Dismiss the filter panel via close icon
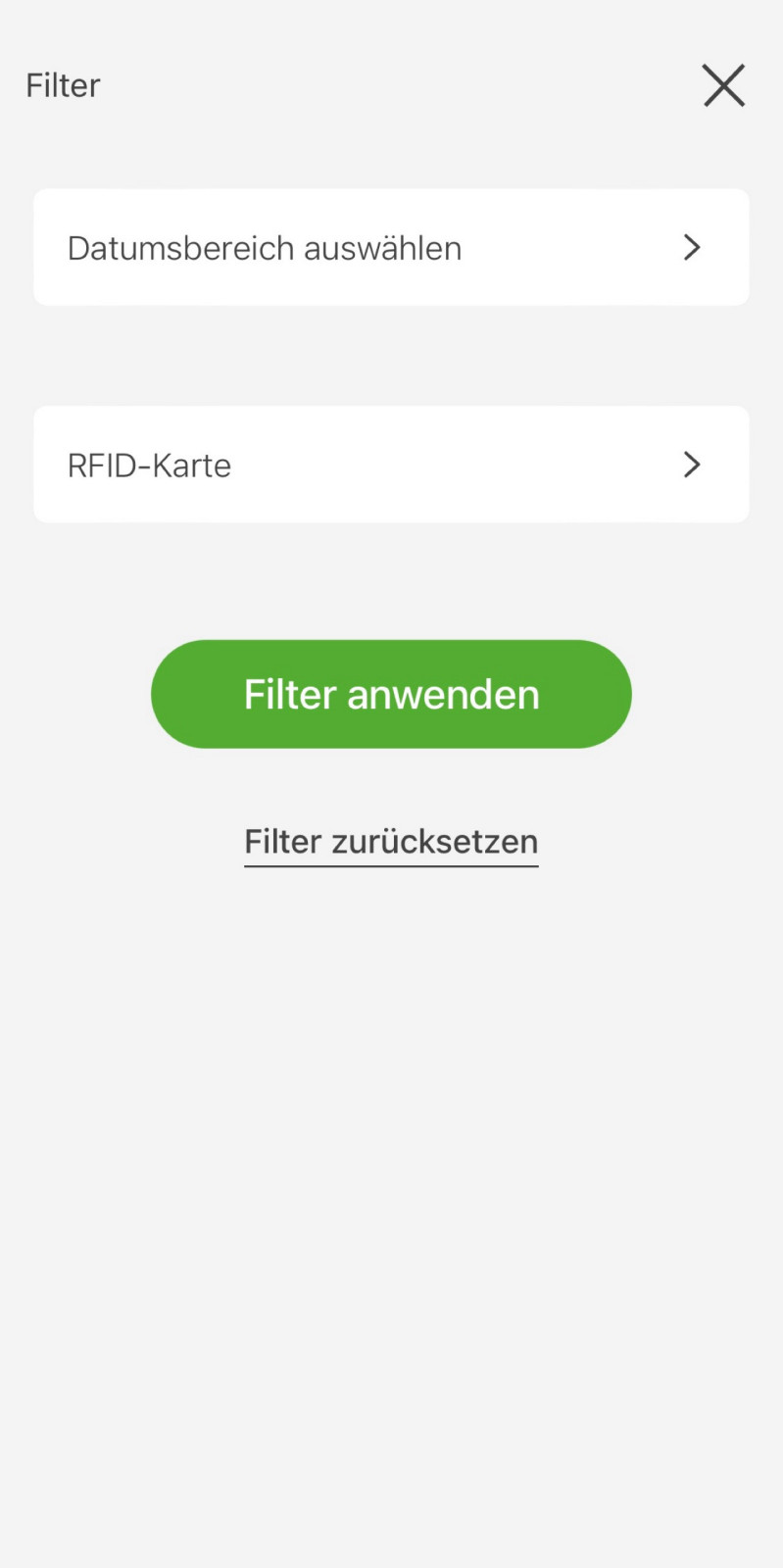 (723, 85)
